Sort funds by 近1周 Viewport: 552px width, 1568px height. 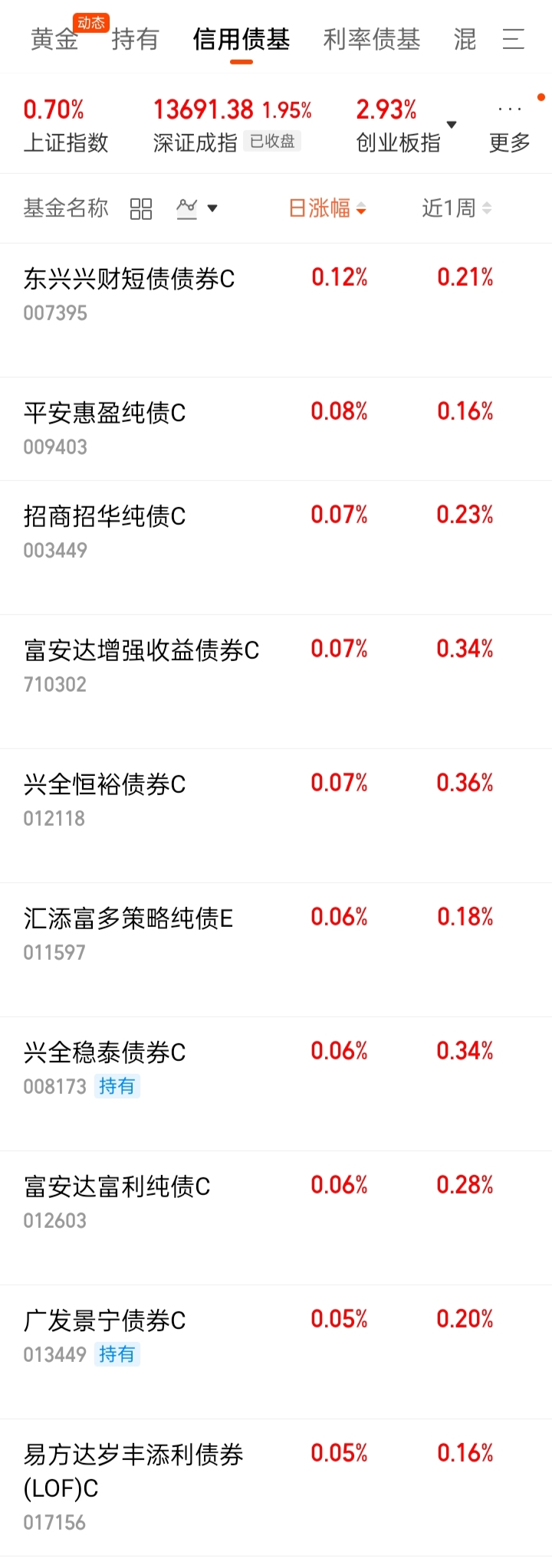pos(457,208)
